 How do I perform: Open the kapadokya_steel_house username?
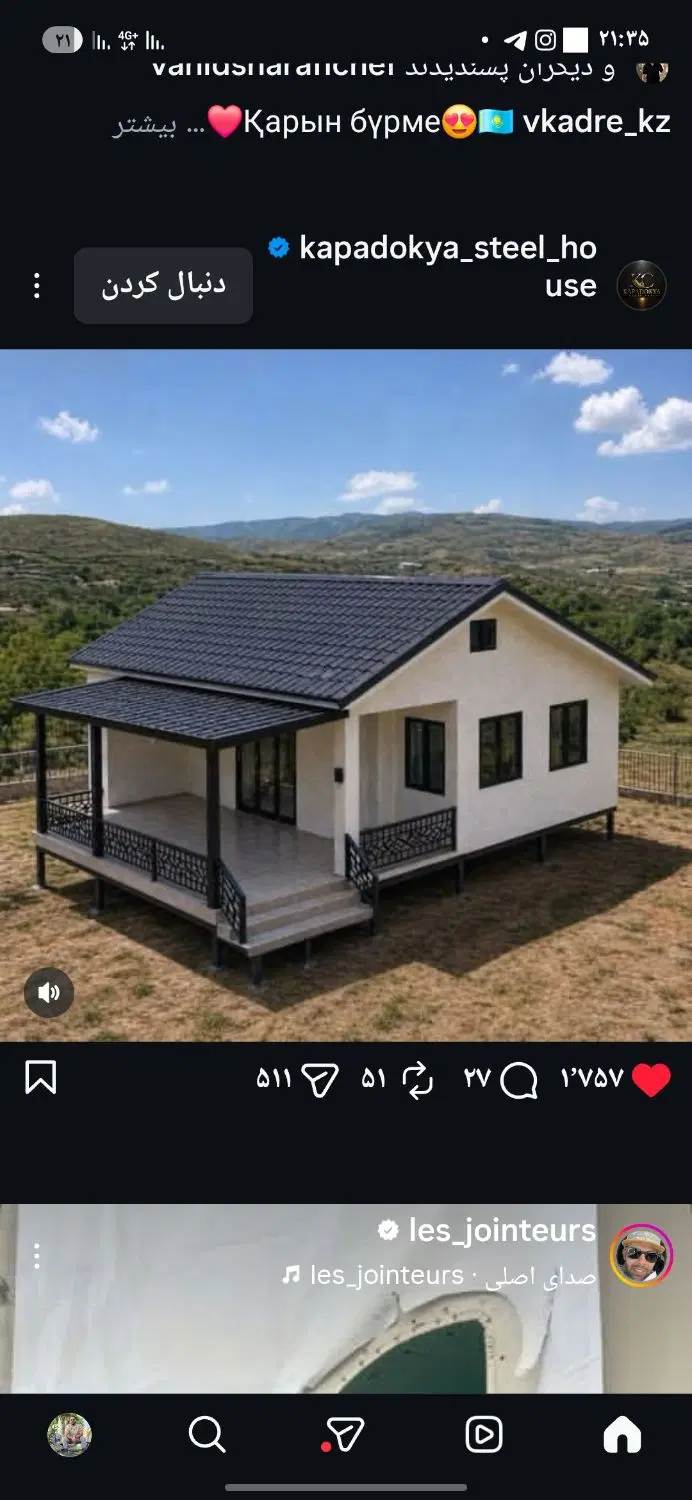pos(448,266)
